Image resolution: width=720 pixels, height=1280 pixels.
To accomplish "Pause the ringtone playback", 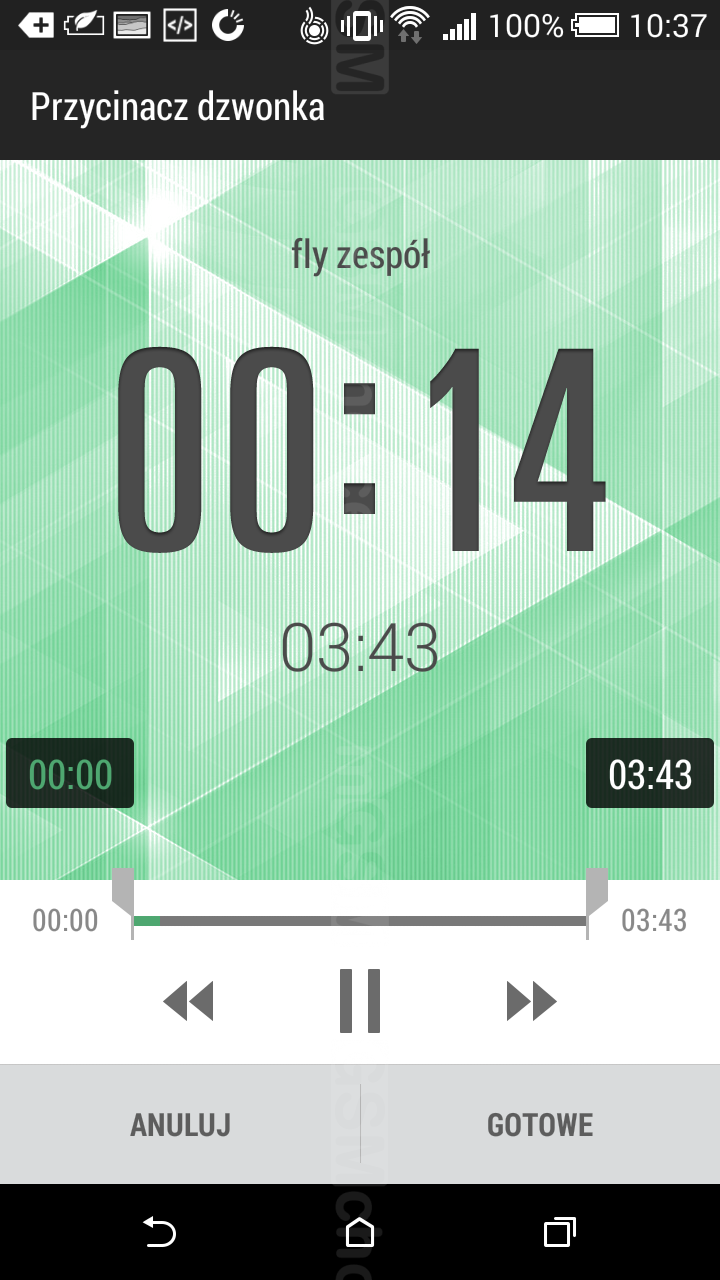I will coord(360,1000).
